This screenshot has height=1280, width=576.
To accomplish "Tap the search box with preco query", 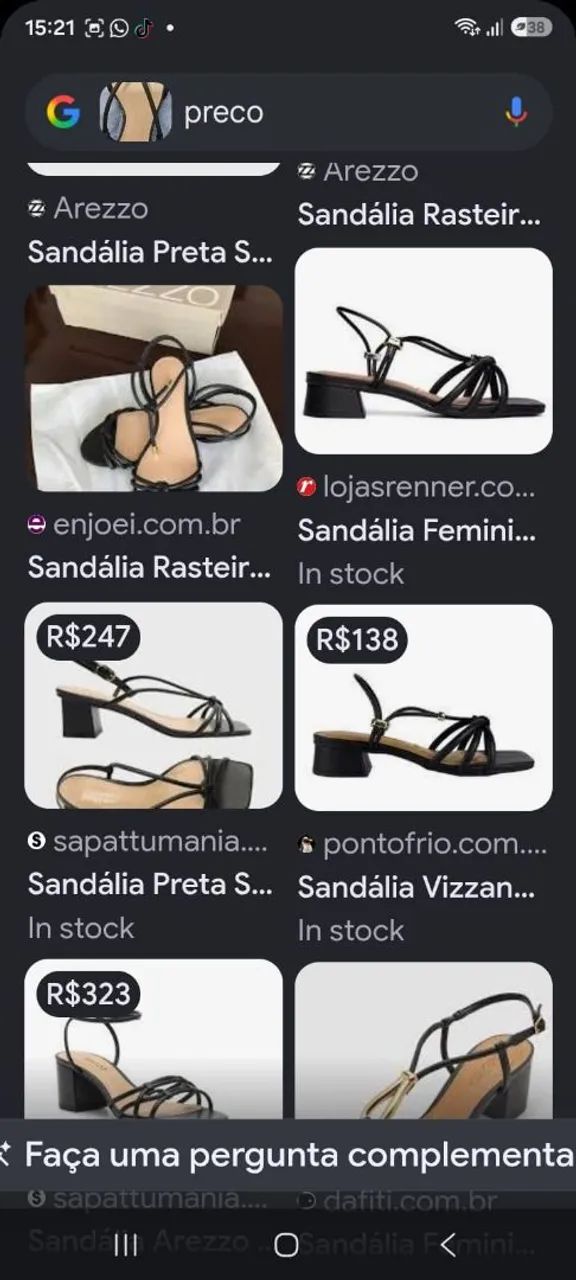I will tap(288, 112).
